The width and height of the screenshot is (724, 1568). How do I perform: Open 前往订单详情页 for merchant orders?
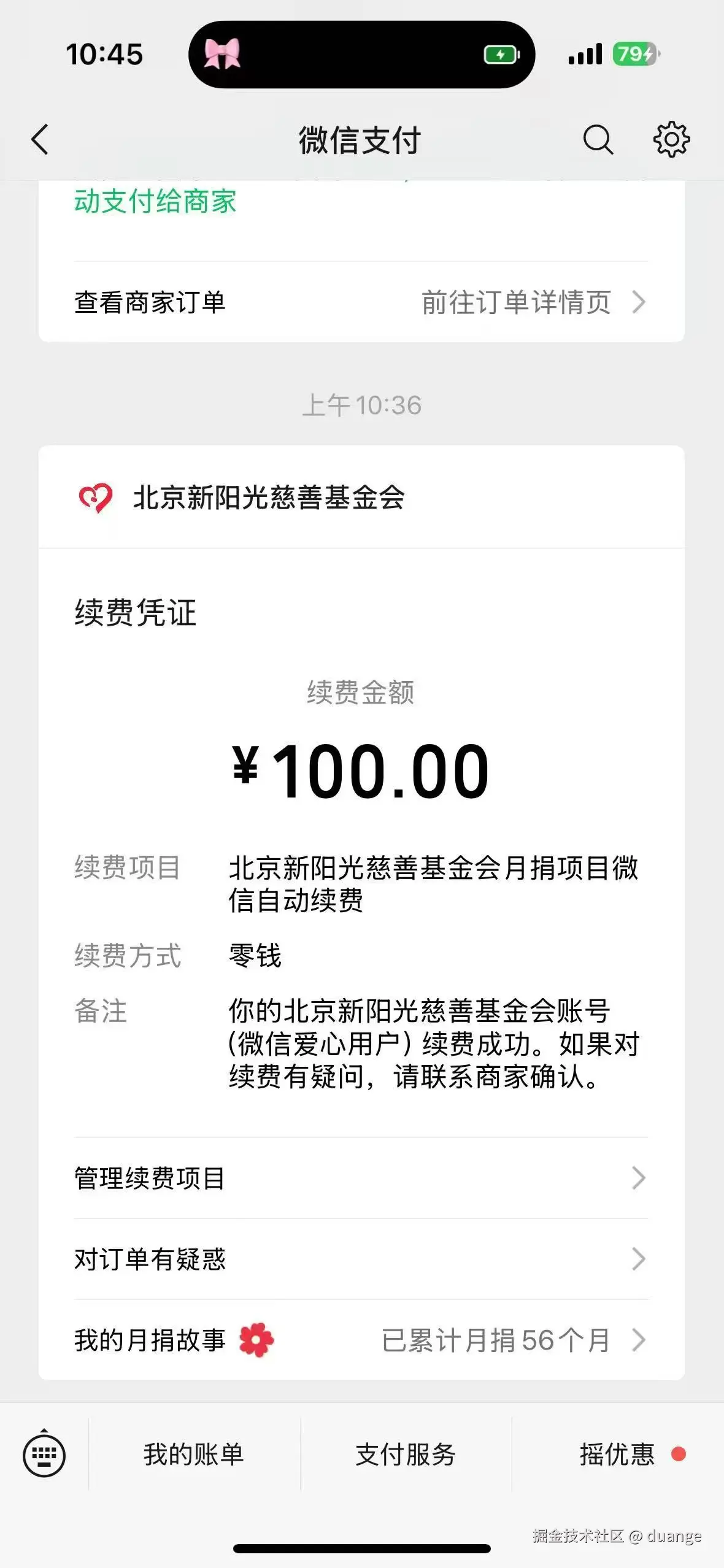[x=517, y=302]
